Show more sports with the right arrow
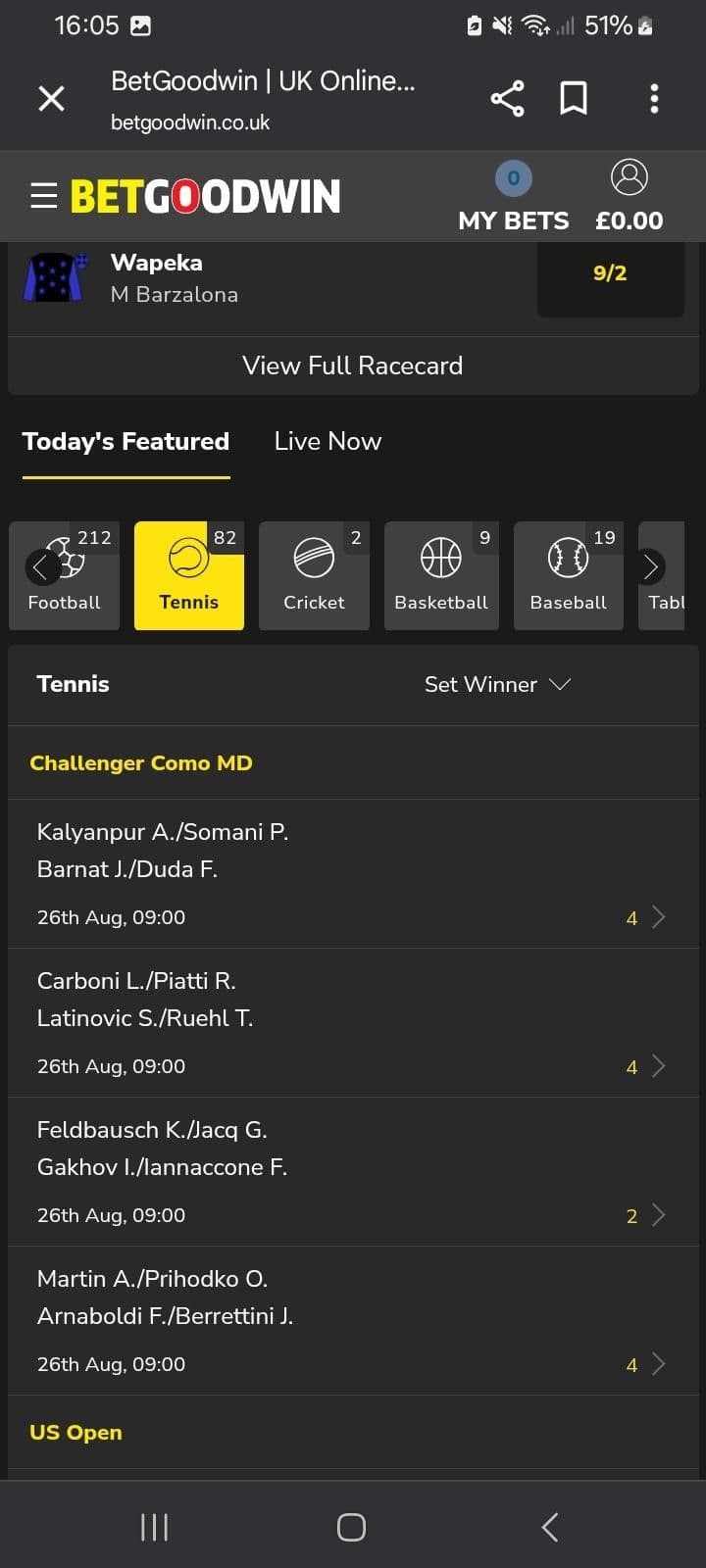 click(x=651, y=566)
